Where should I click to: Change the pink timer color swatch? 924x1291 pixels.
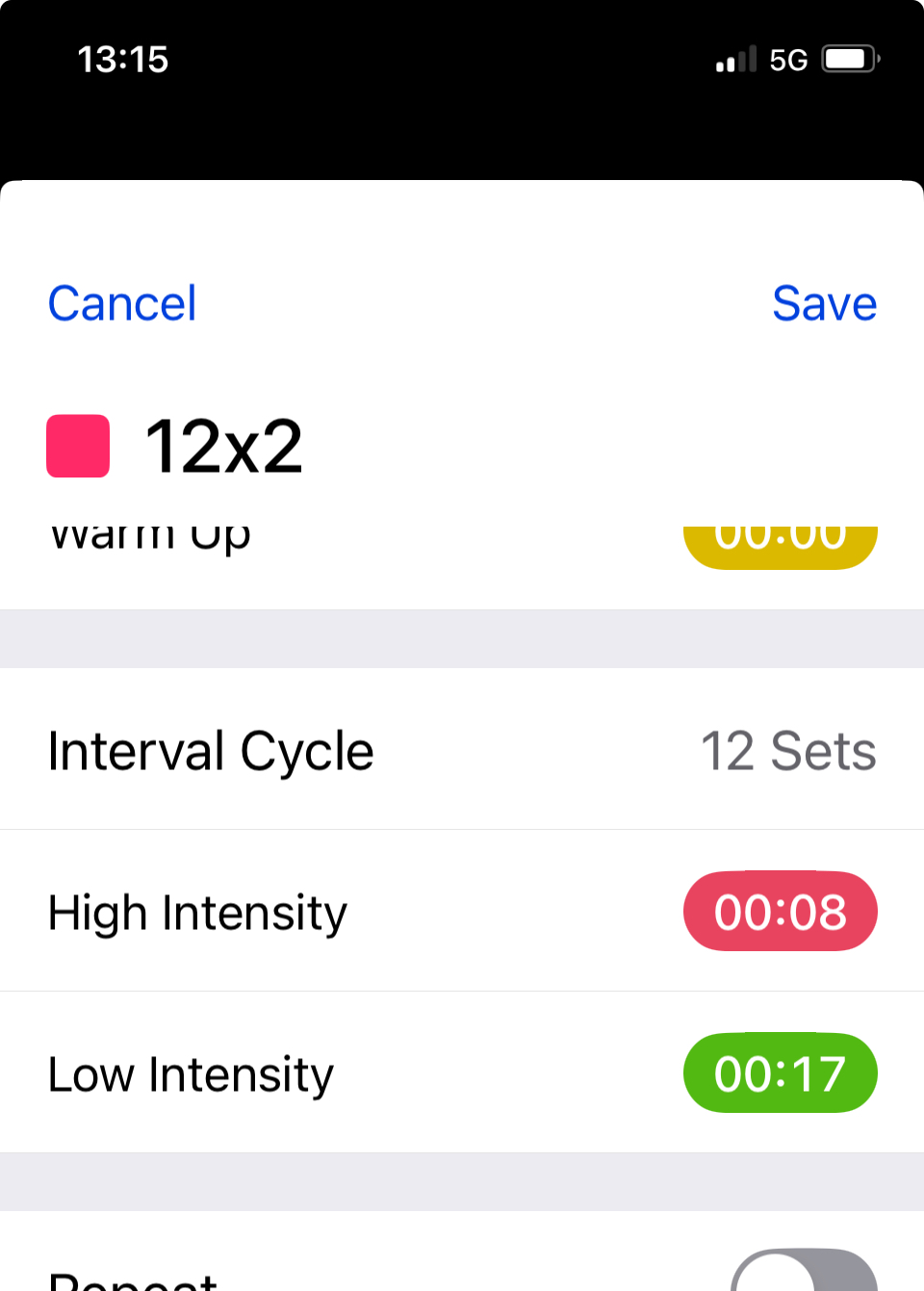(x=78, y=446)
